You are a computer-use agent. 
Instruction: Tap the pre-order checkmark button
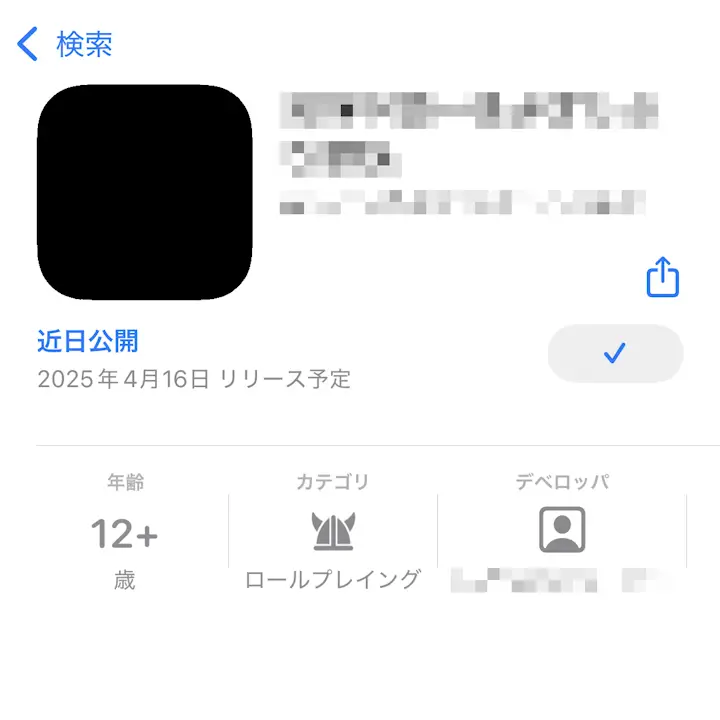(x=615, y=353)
